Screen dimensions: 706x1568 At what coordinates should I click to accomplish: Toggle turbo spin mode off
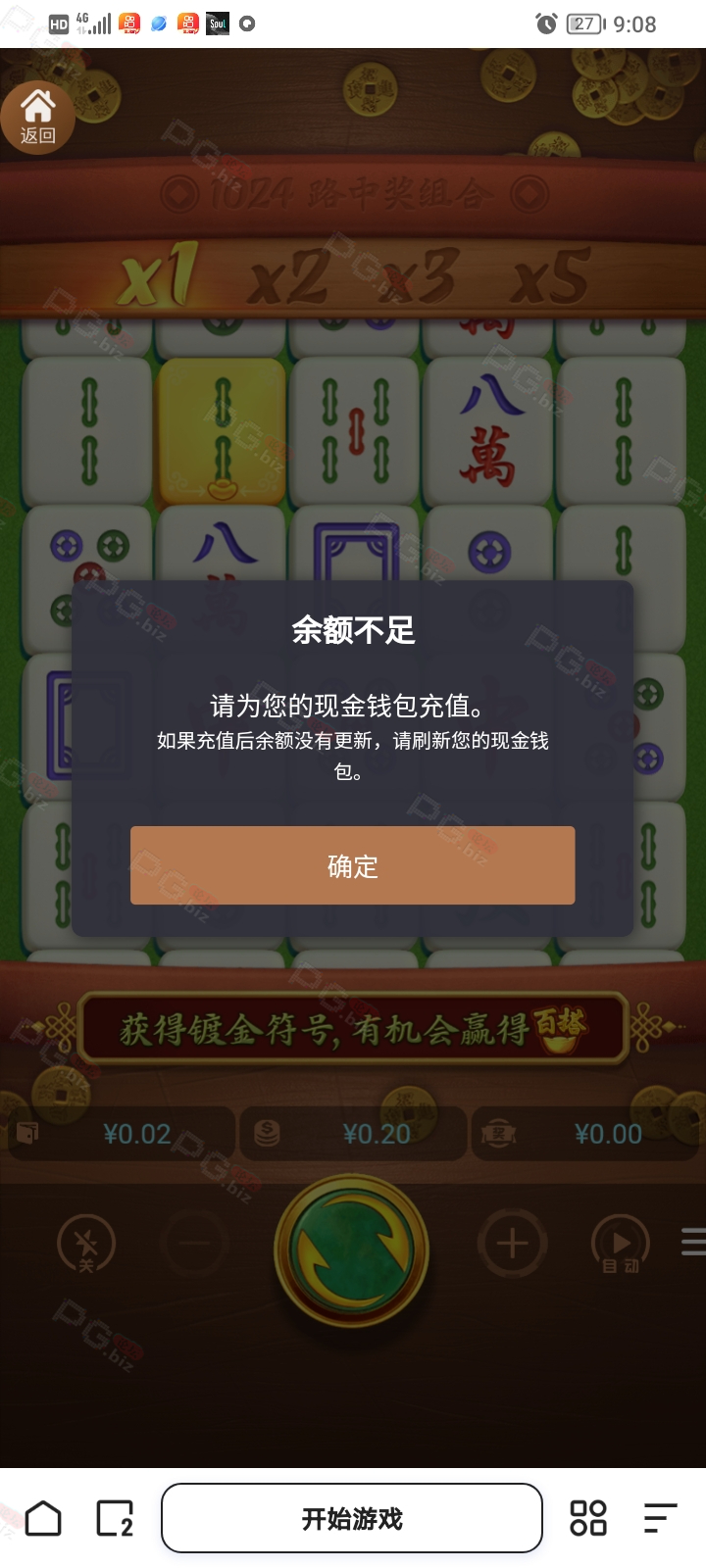pos(86,1245)
